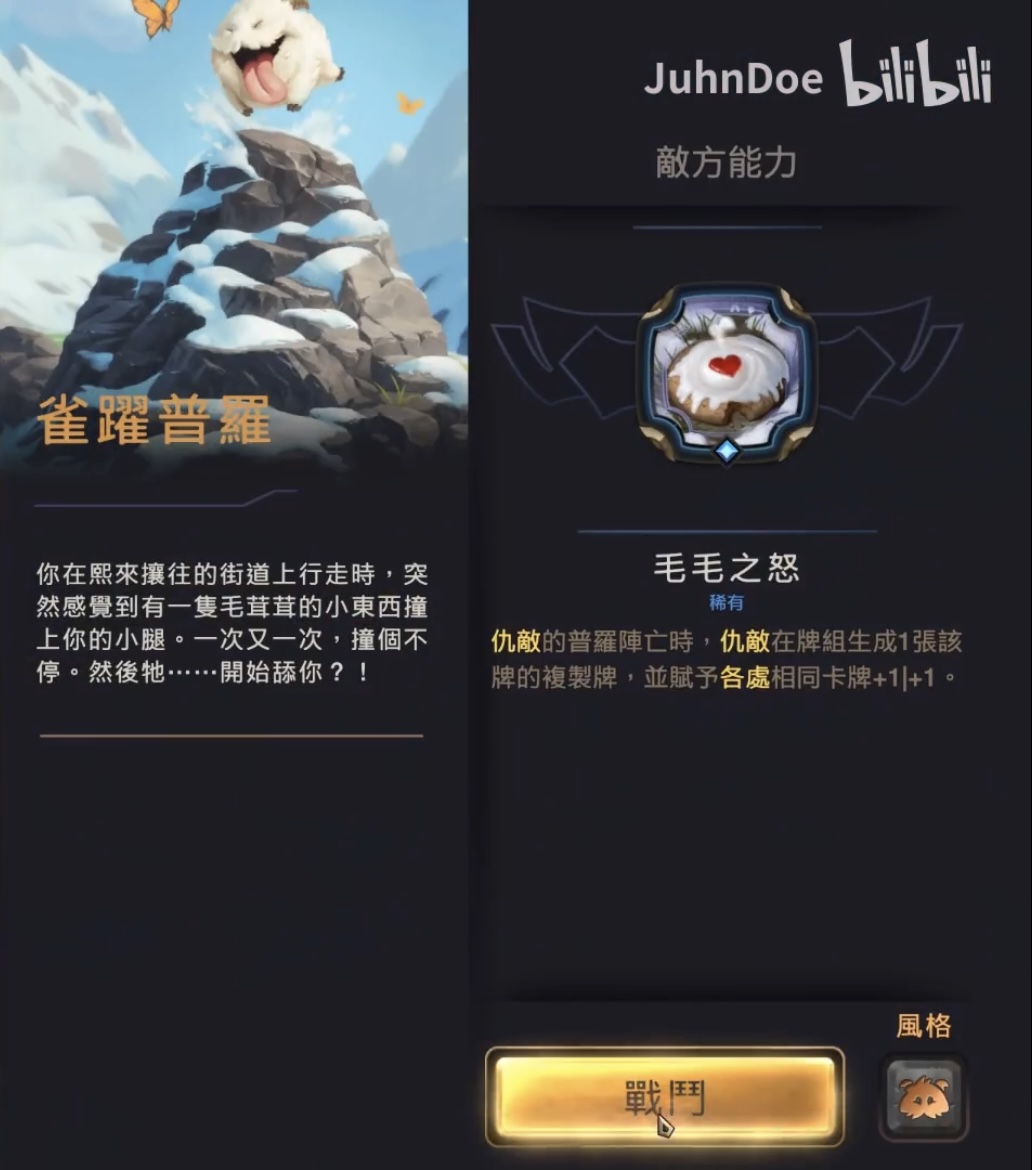This screenshot has height=1170, width=1032.
Task: View the 毛毛之怒 enemy power icon
Action: pos(727,374)
